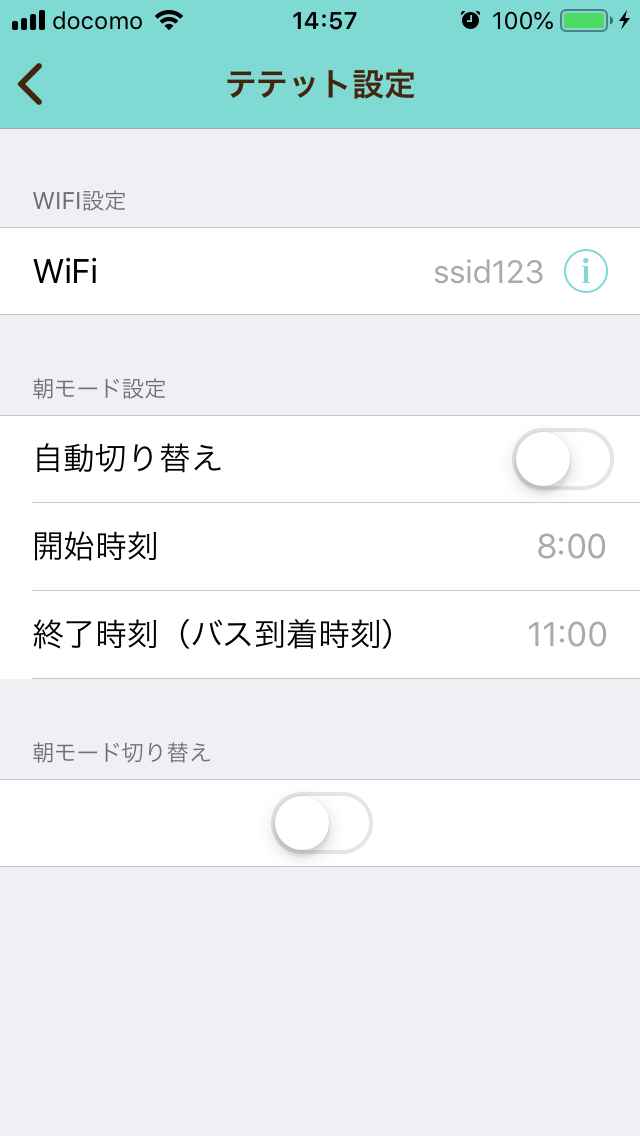Change the 開始時刻 8:00 setting

320,546
